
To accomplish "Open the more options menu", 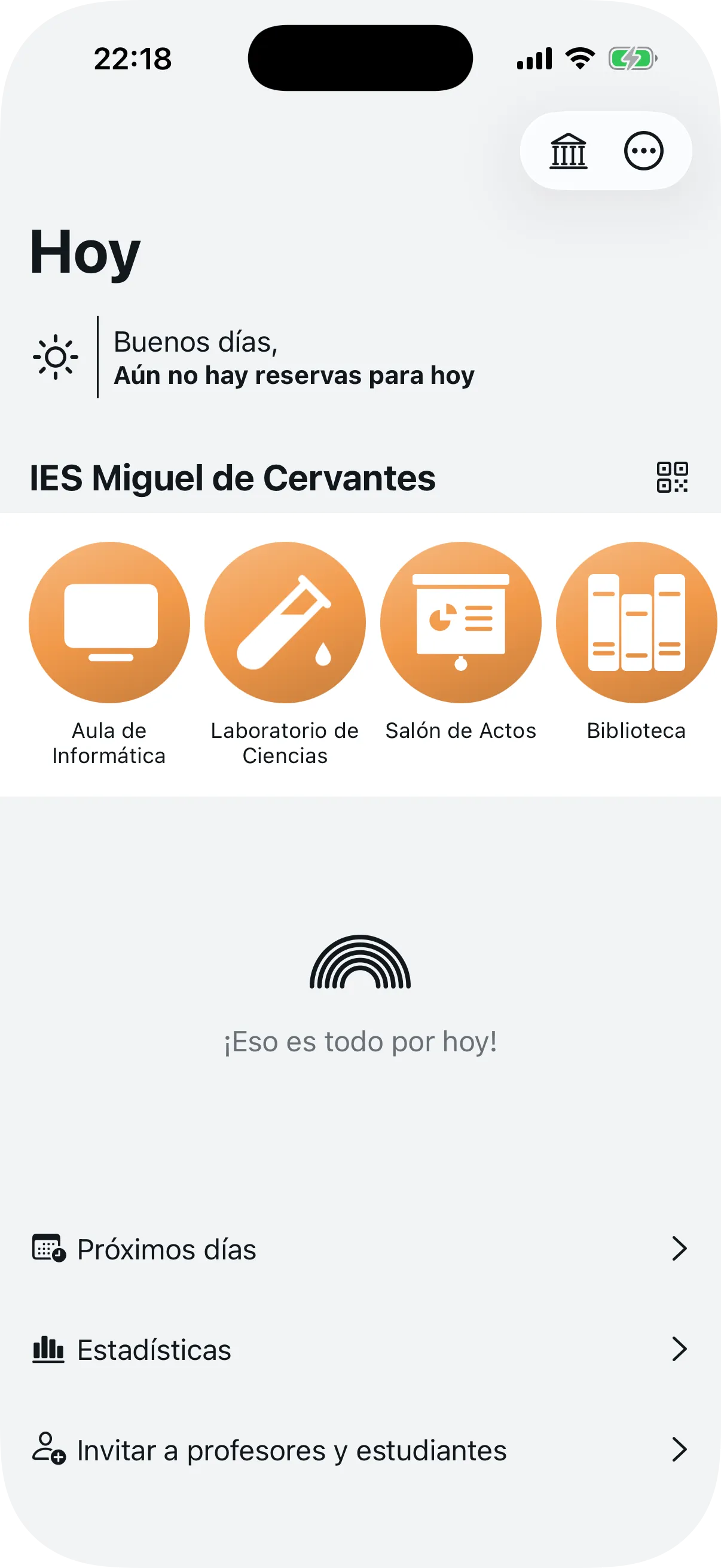I will tap(644, 151).
